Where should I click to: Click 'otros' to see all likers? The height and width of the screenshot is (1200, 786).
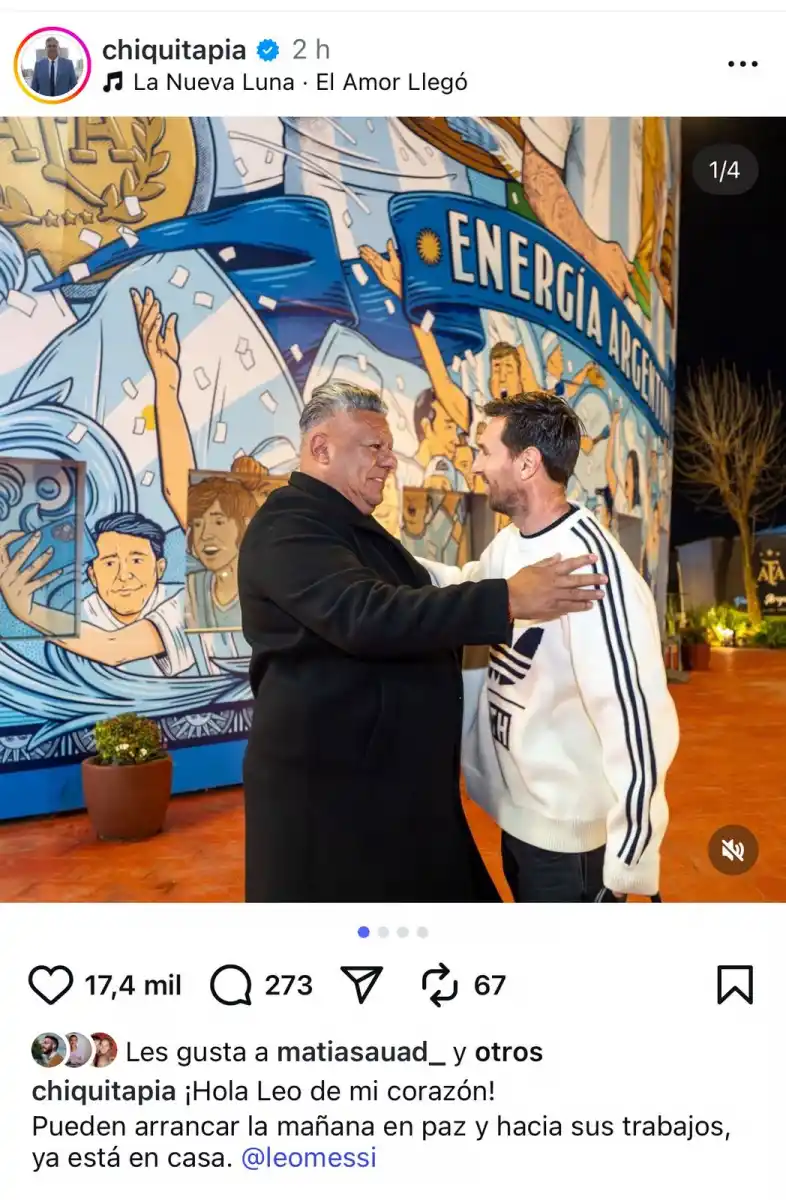511,1052
